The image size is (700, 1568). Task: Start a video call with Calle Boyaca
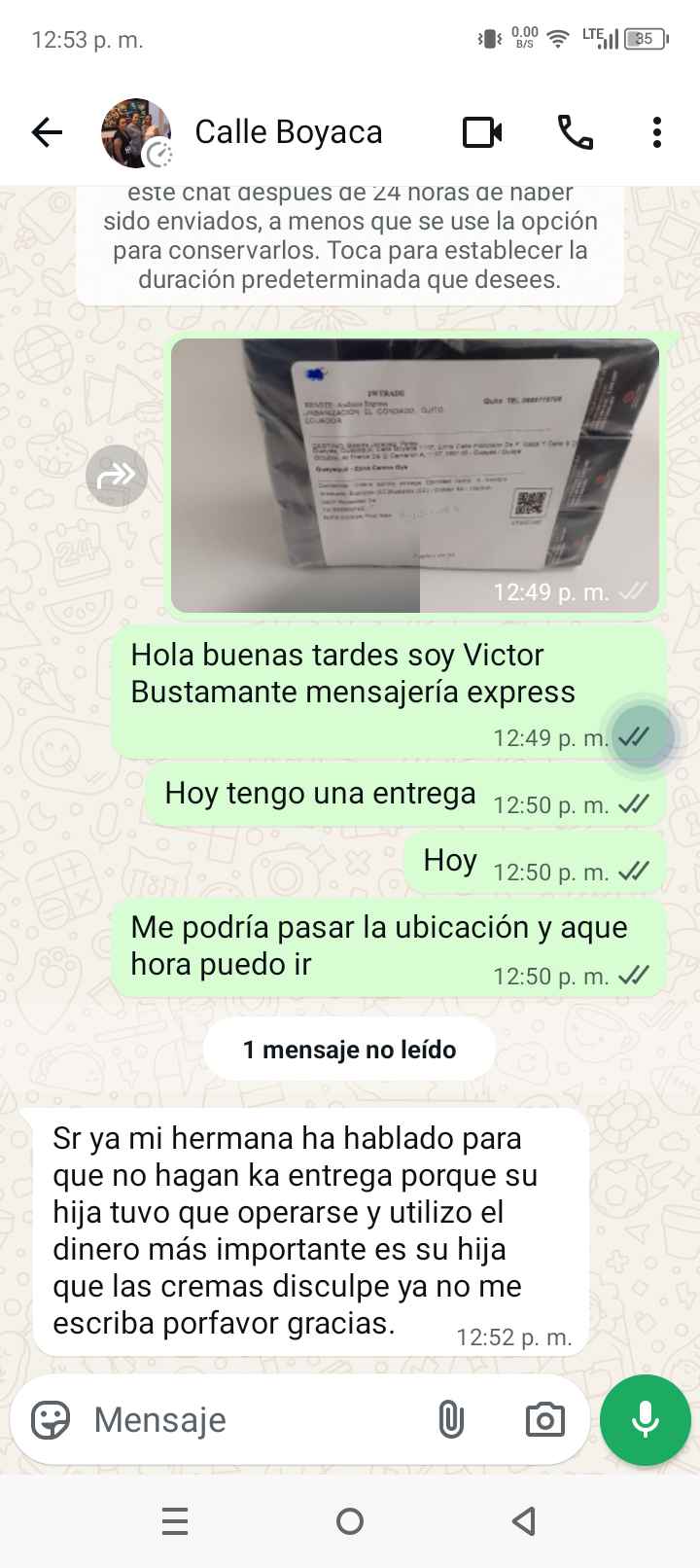(x=482, y=132)
